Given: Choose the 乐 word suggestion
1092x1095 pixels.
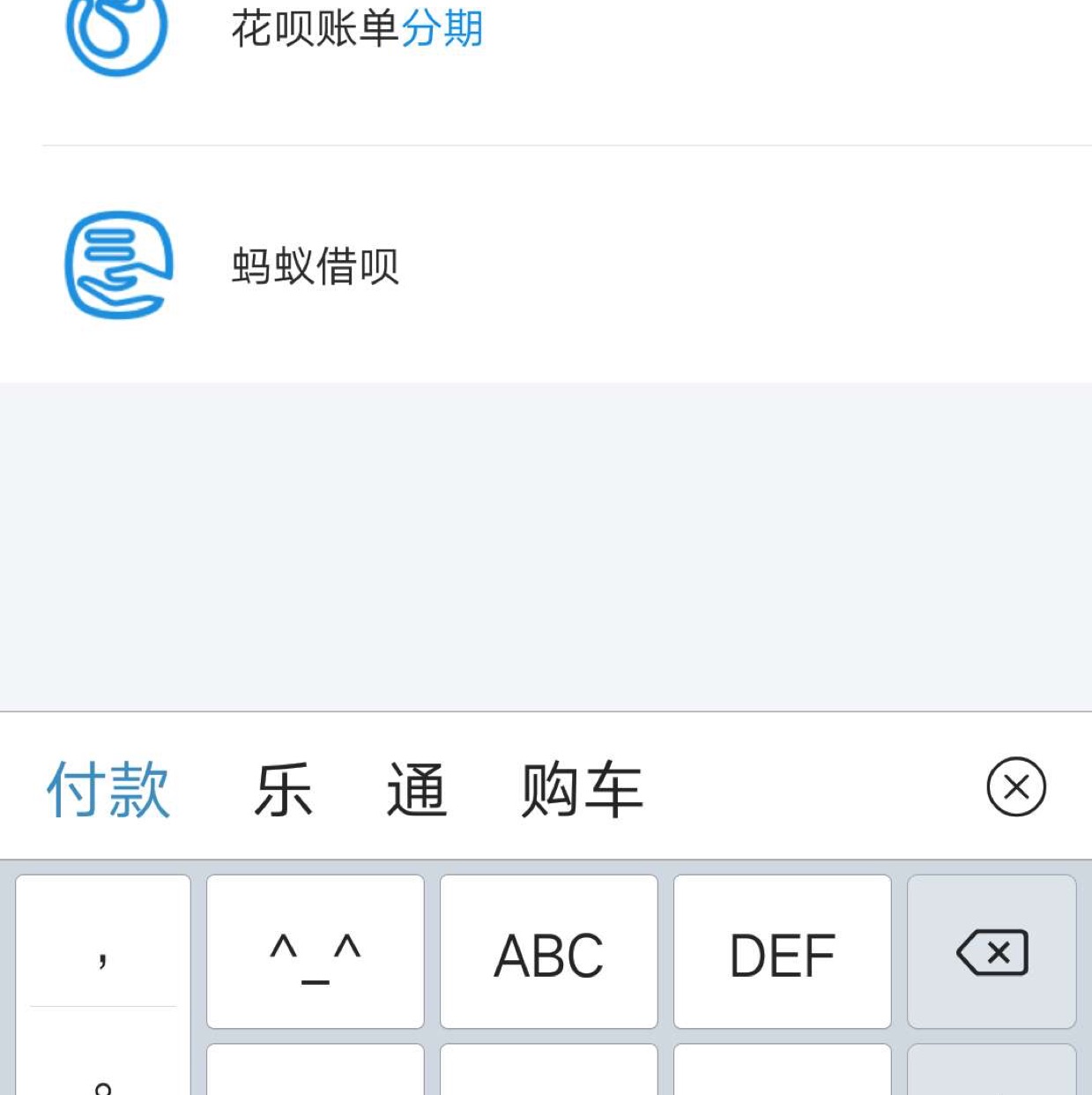Looking at the screenshot, I should pos(284,789).
